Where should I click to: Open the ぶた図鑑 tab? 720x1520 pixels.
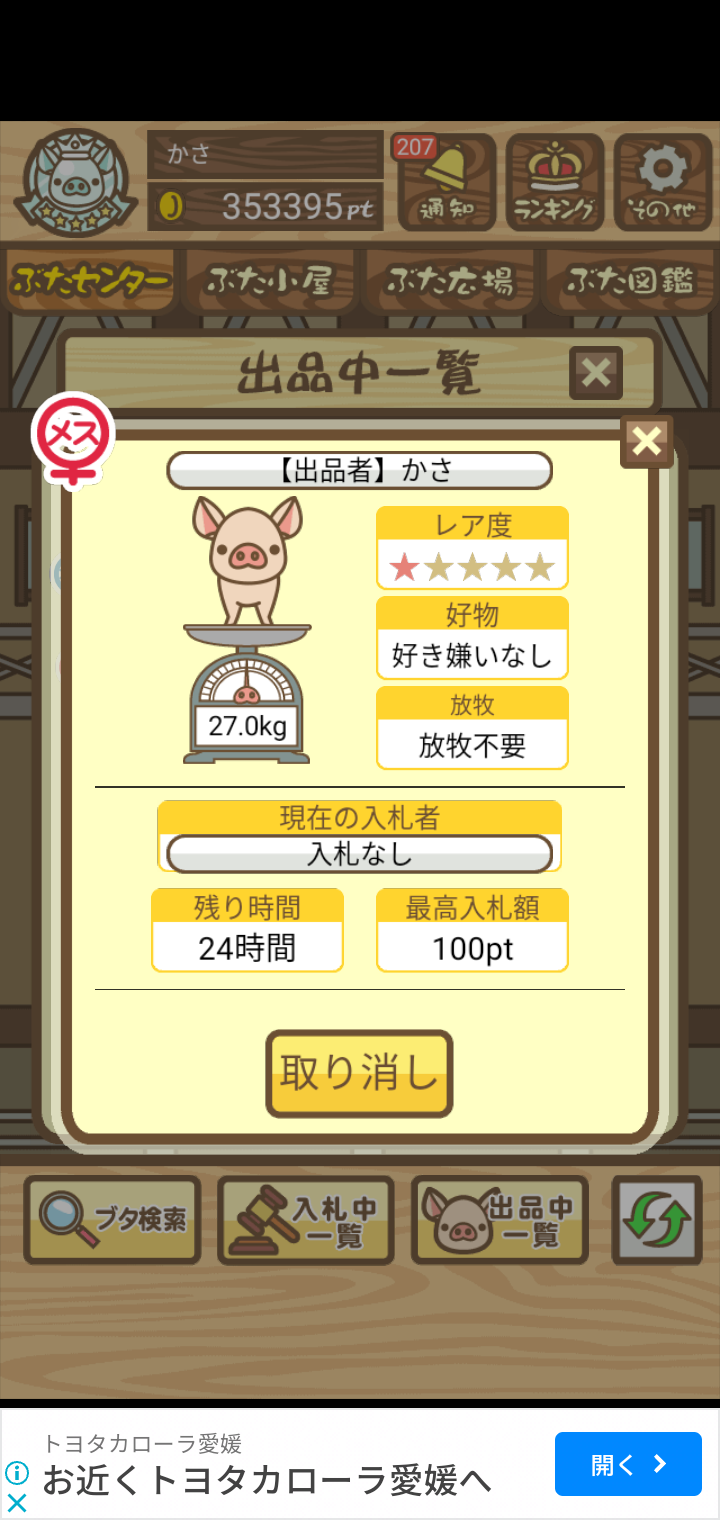click(630, 282)
